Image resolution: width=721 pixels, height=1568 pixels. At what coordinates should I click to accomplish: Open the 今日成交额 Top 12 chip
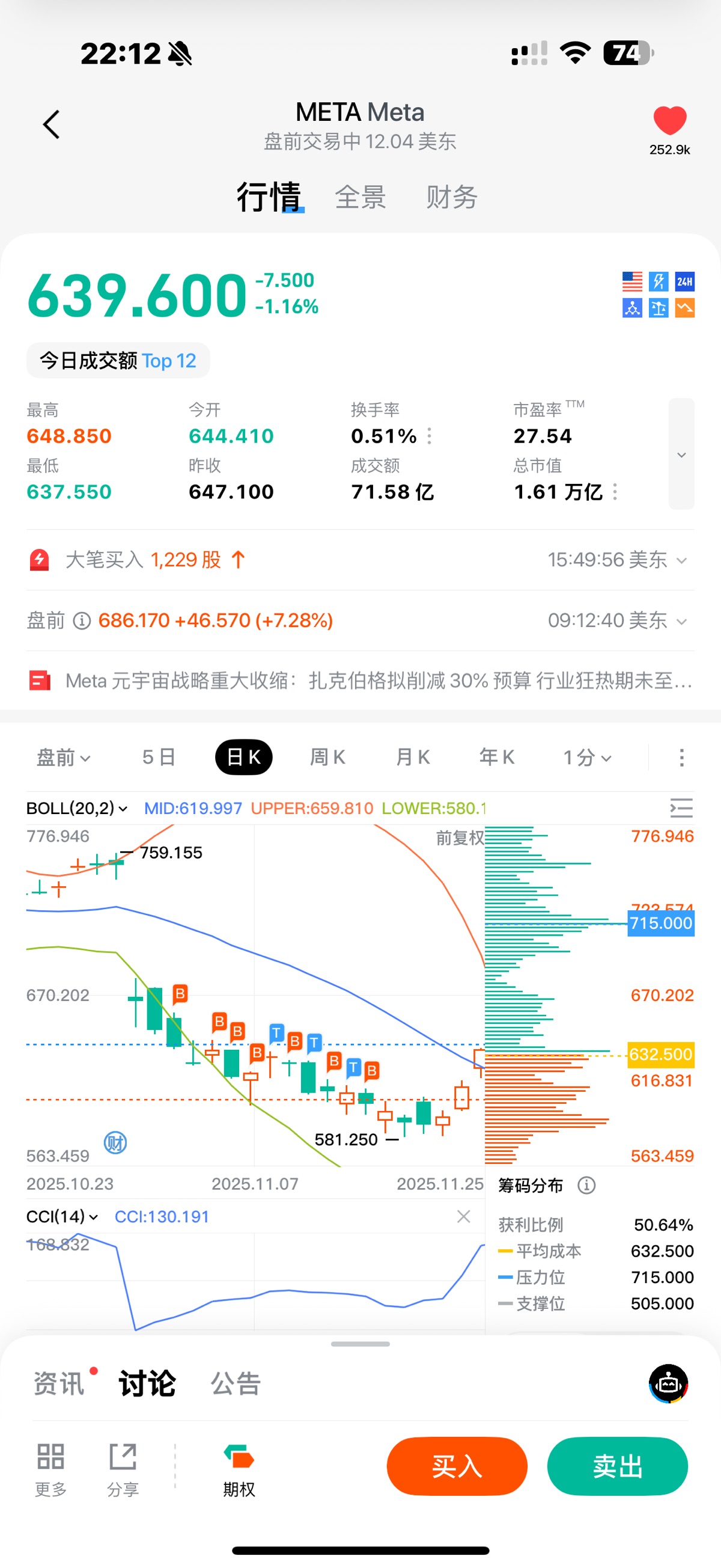pos(118,361)
